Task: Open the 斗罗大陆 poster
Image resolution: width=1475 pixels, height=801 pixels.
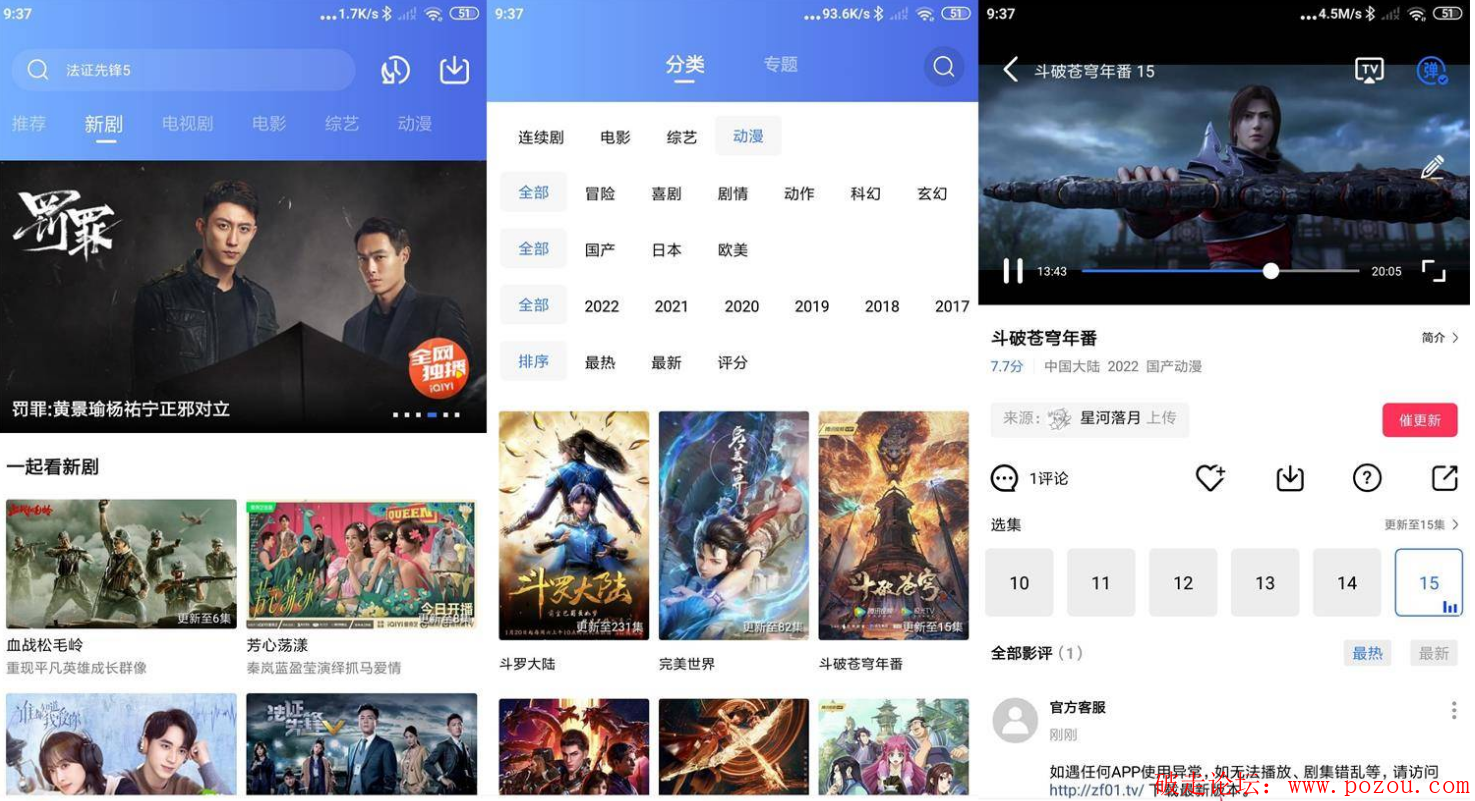Action: pos(574,525)
